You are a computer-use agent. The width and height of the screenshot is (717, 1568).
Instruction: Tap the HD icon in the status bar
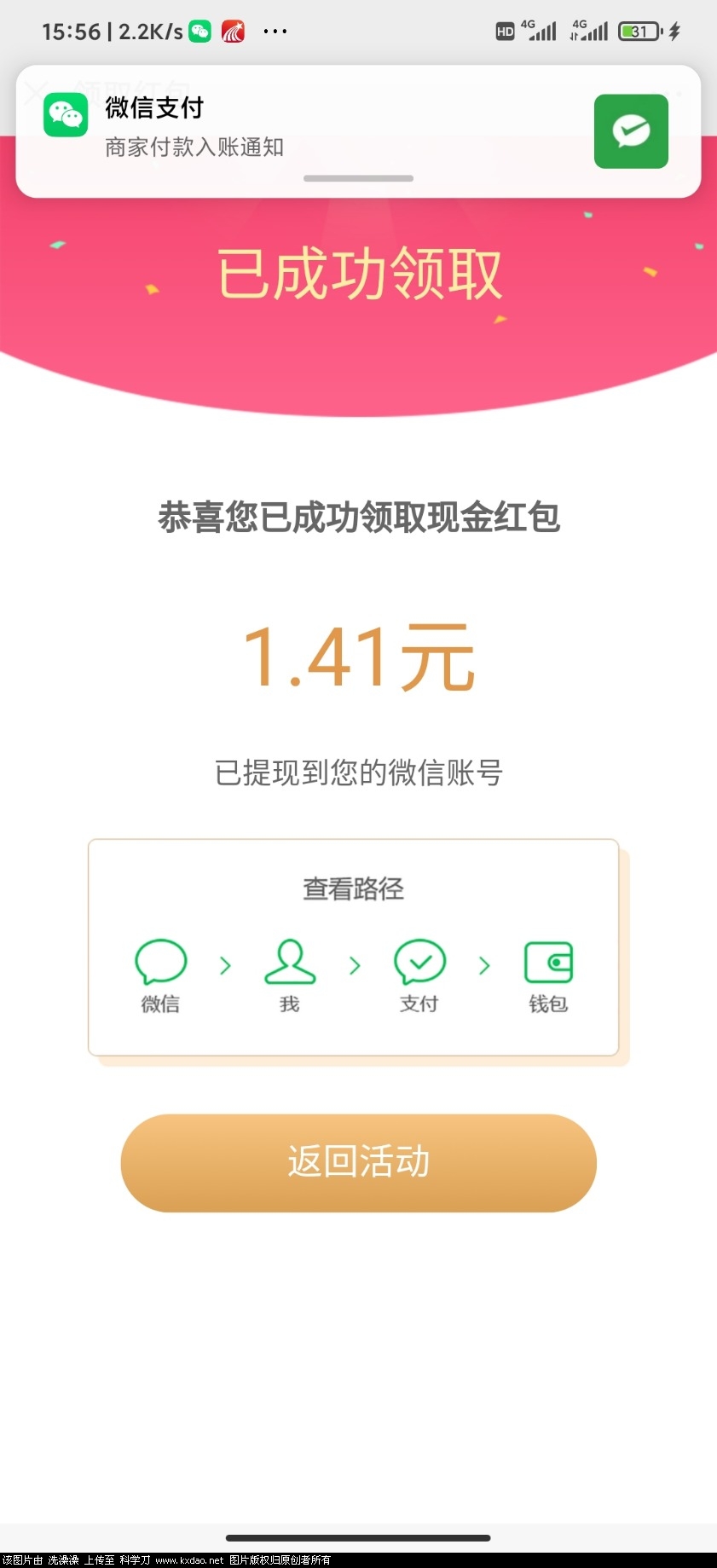[503, 31]
